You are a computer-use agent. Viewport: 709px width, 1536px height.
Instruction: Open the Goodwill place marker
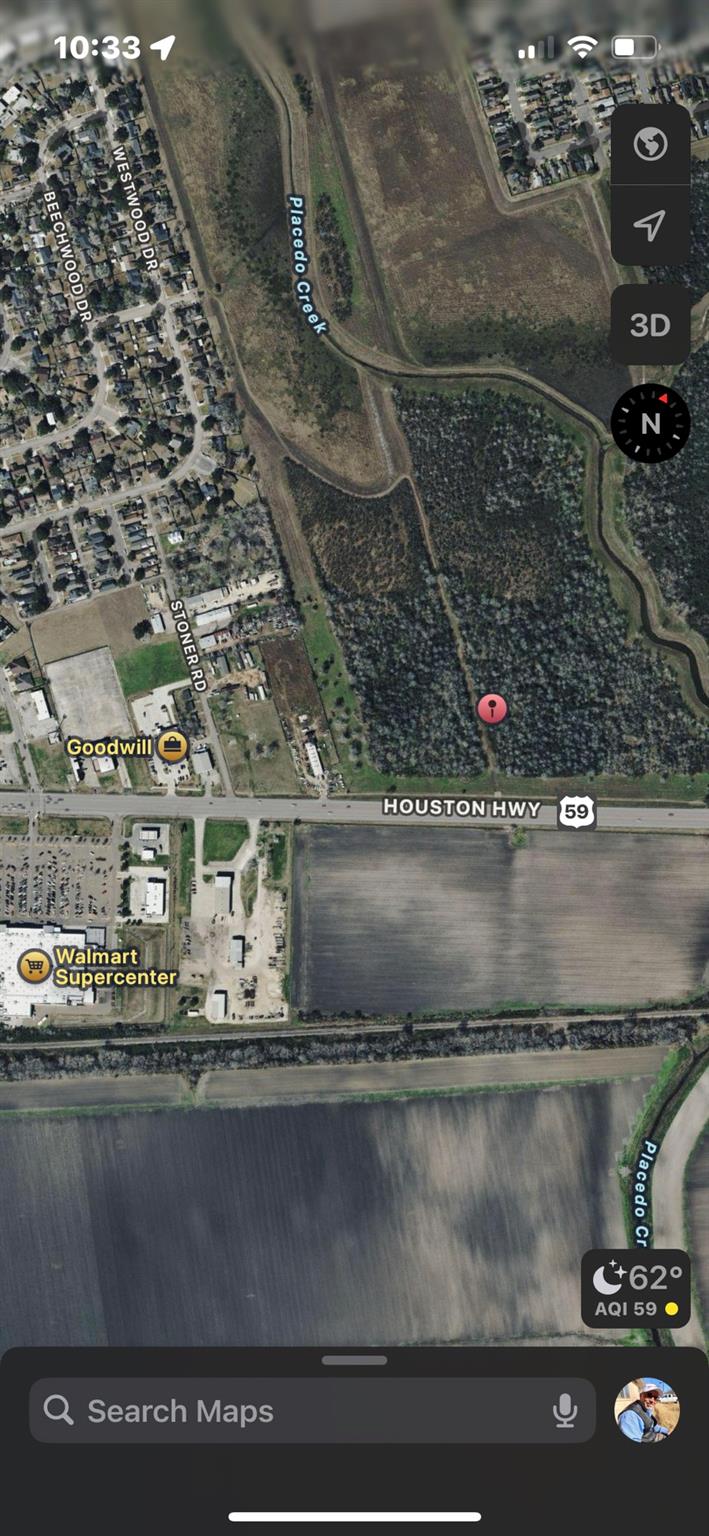tap(172, 746)
